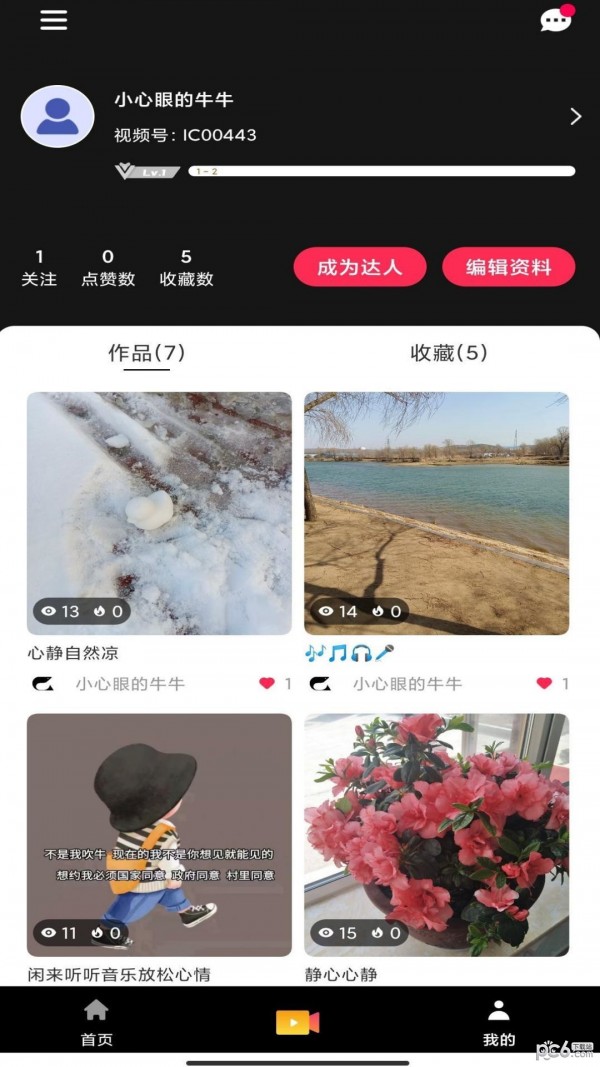The width and height of the screenshot is (600, 1067).
Task: Open the lakeside video with 14 views
Action: point(436,513)
